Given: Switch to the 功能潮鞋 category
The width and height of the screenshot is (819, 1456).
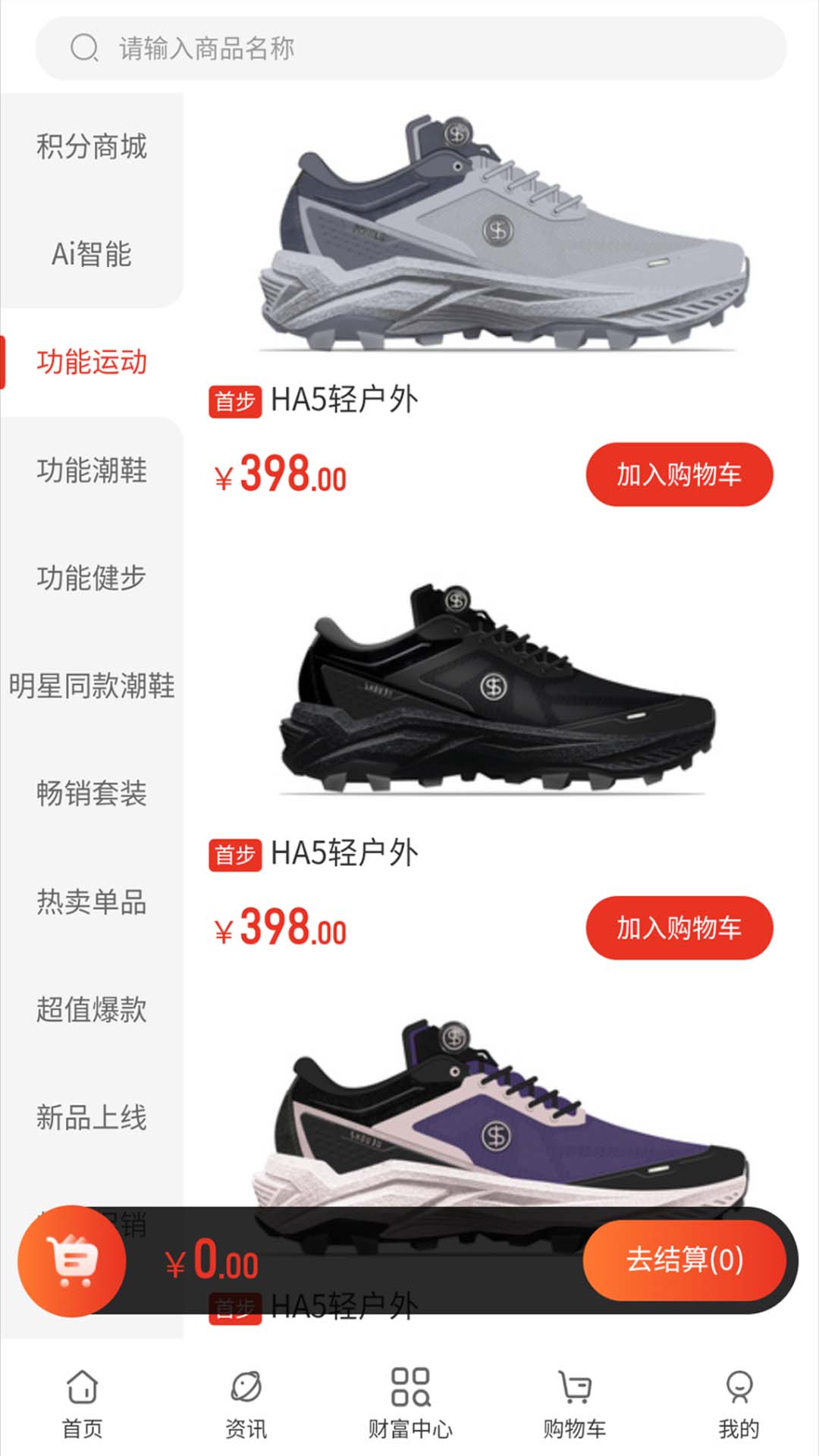Looking at the screenshot, I should click(x=93, y=471).
